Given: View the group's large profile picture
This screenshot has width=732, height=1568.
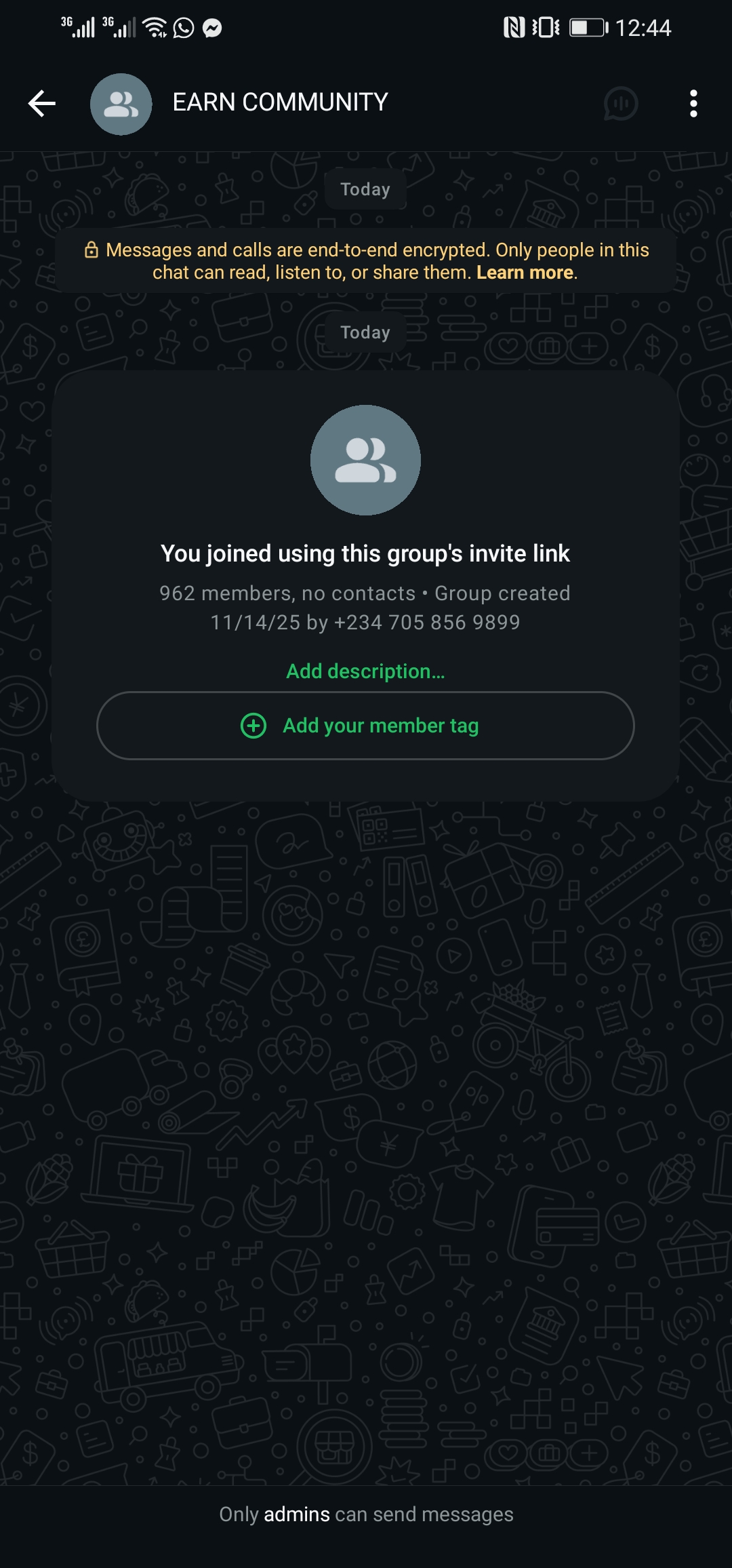Looking at the screenshot, I should [x=365, y=460].
